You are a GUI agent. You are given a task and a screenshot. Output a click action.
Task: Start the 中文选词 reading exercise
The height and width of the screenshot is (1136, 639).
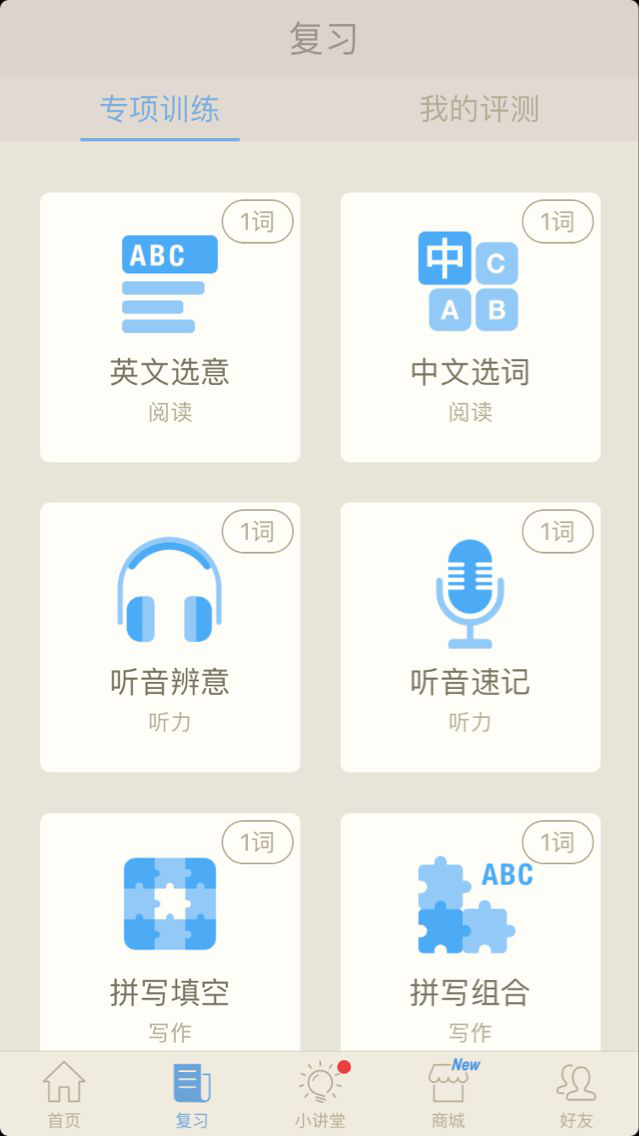(470, 327)
